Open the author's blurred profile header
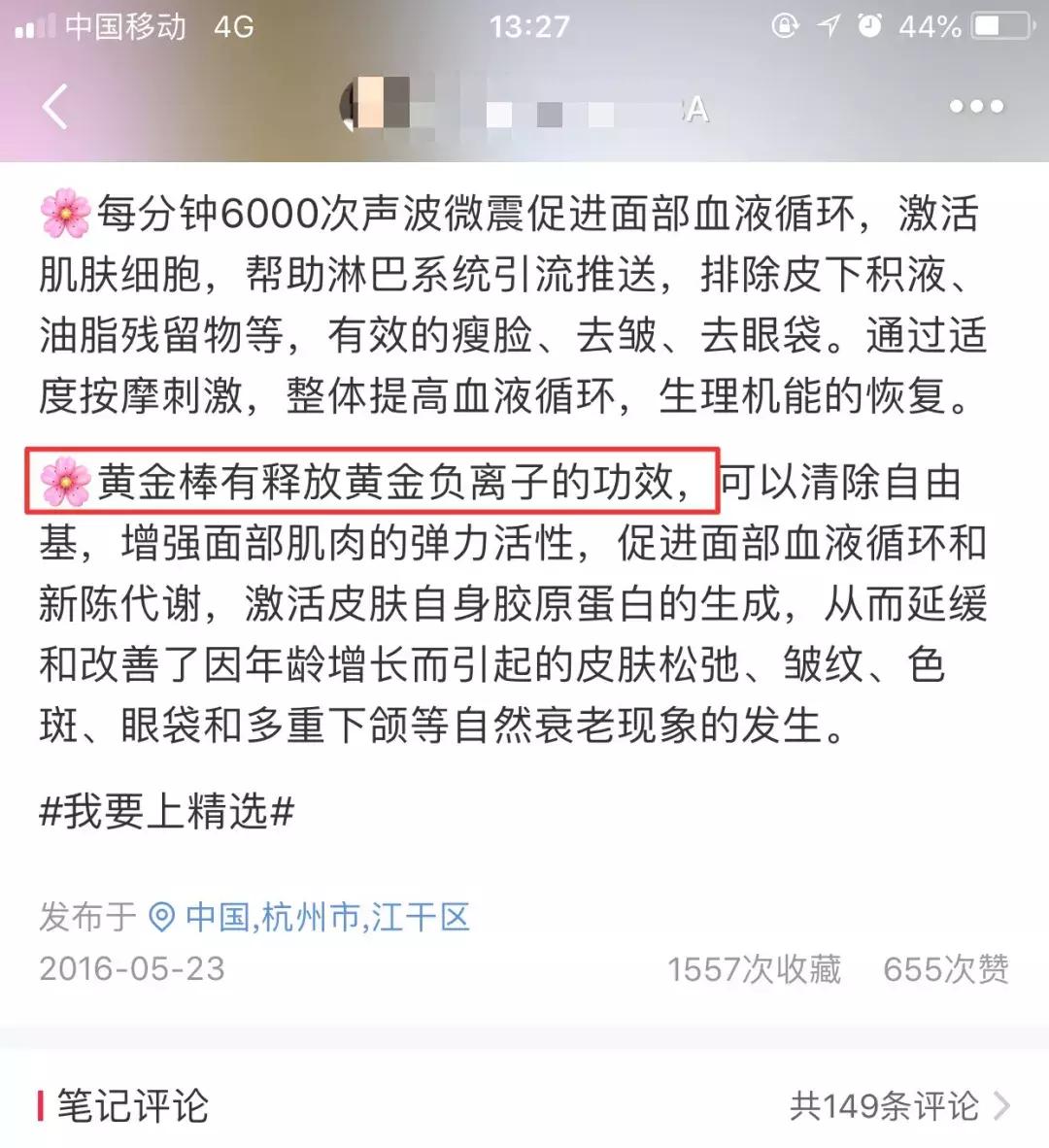1049x1148 pixels. pos(524,109)
